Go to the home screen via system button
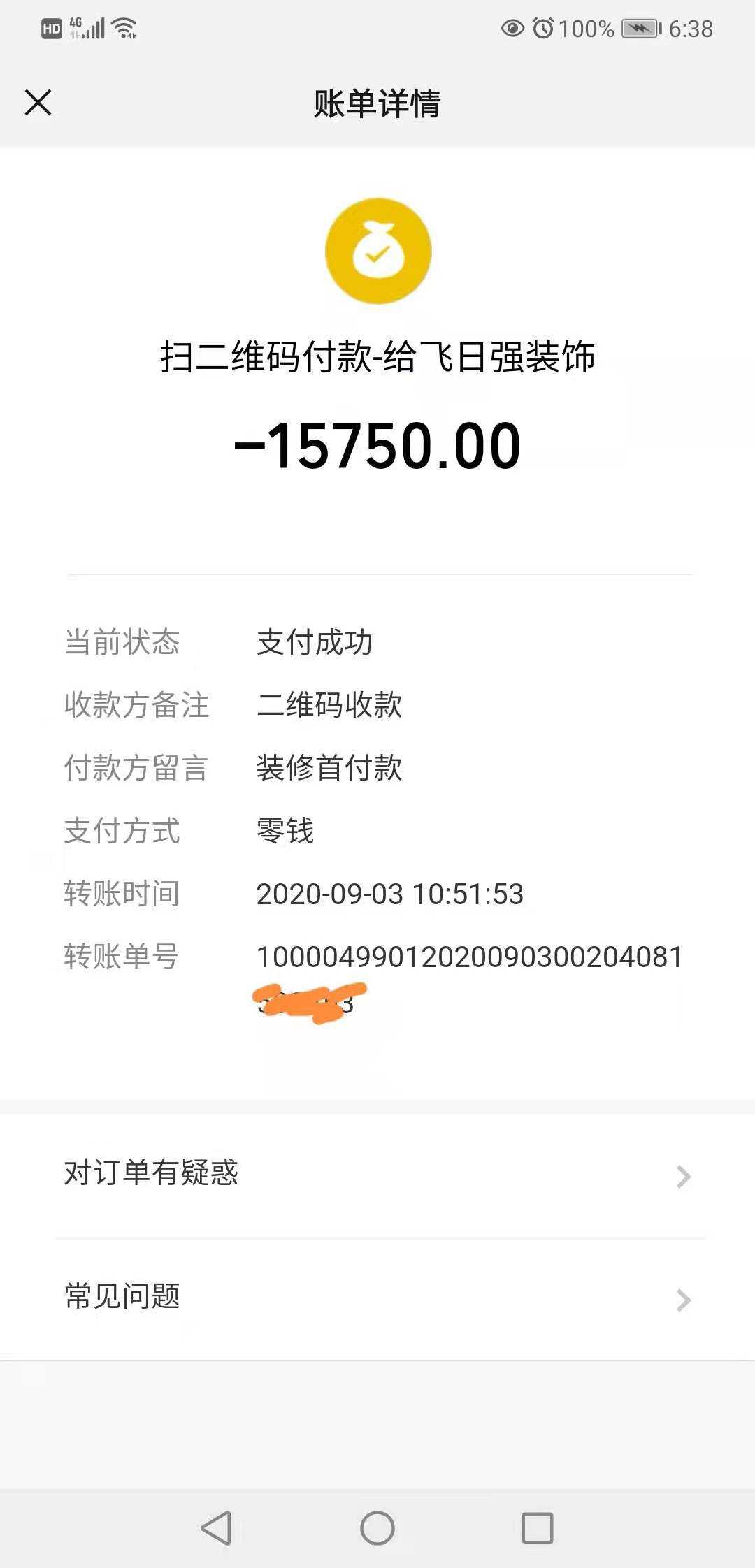 coord(377,1527)
